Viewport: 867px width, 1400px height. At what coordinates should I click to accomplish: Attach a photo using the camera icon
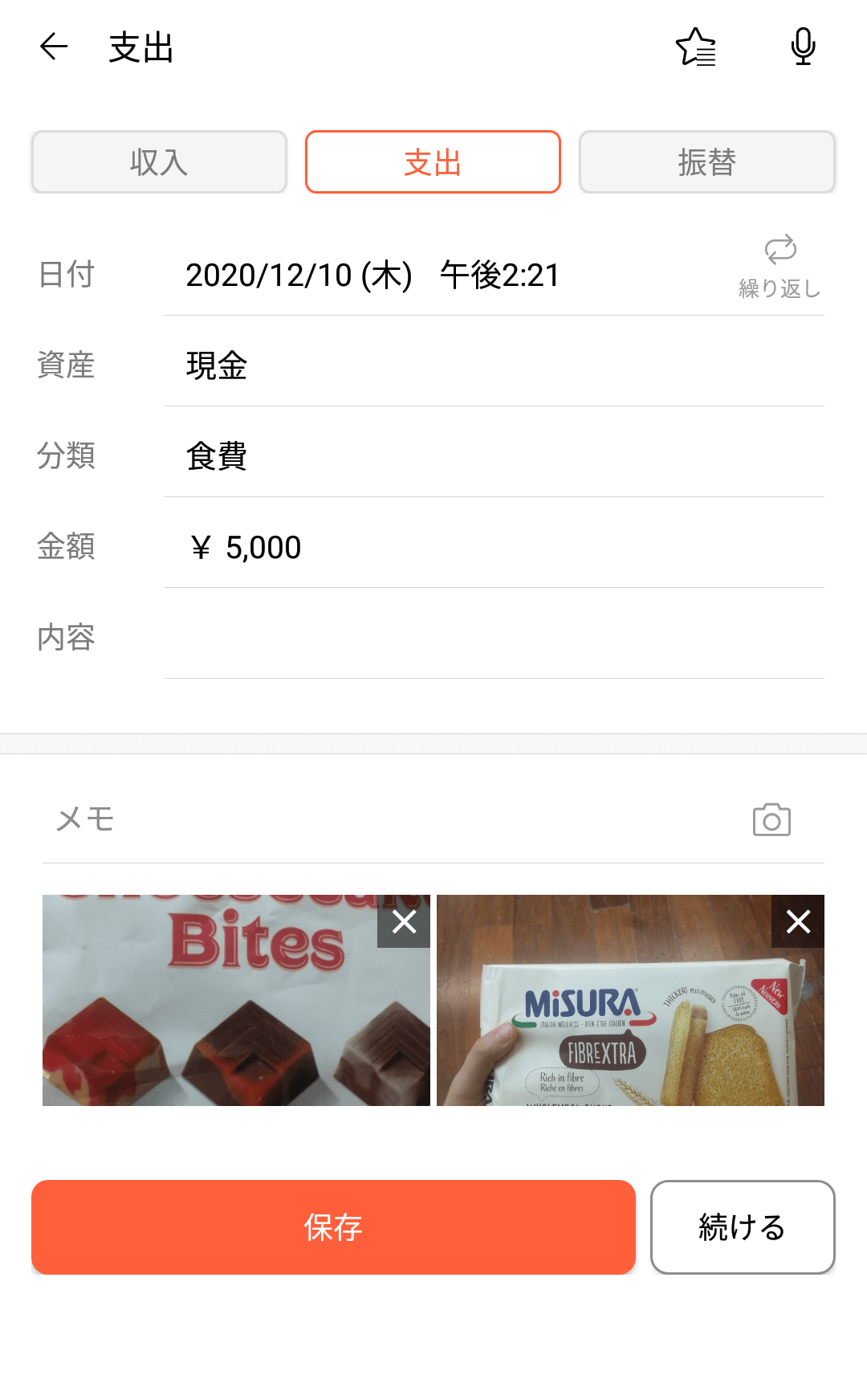771,819
